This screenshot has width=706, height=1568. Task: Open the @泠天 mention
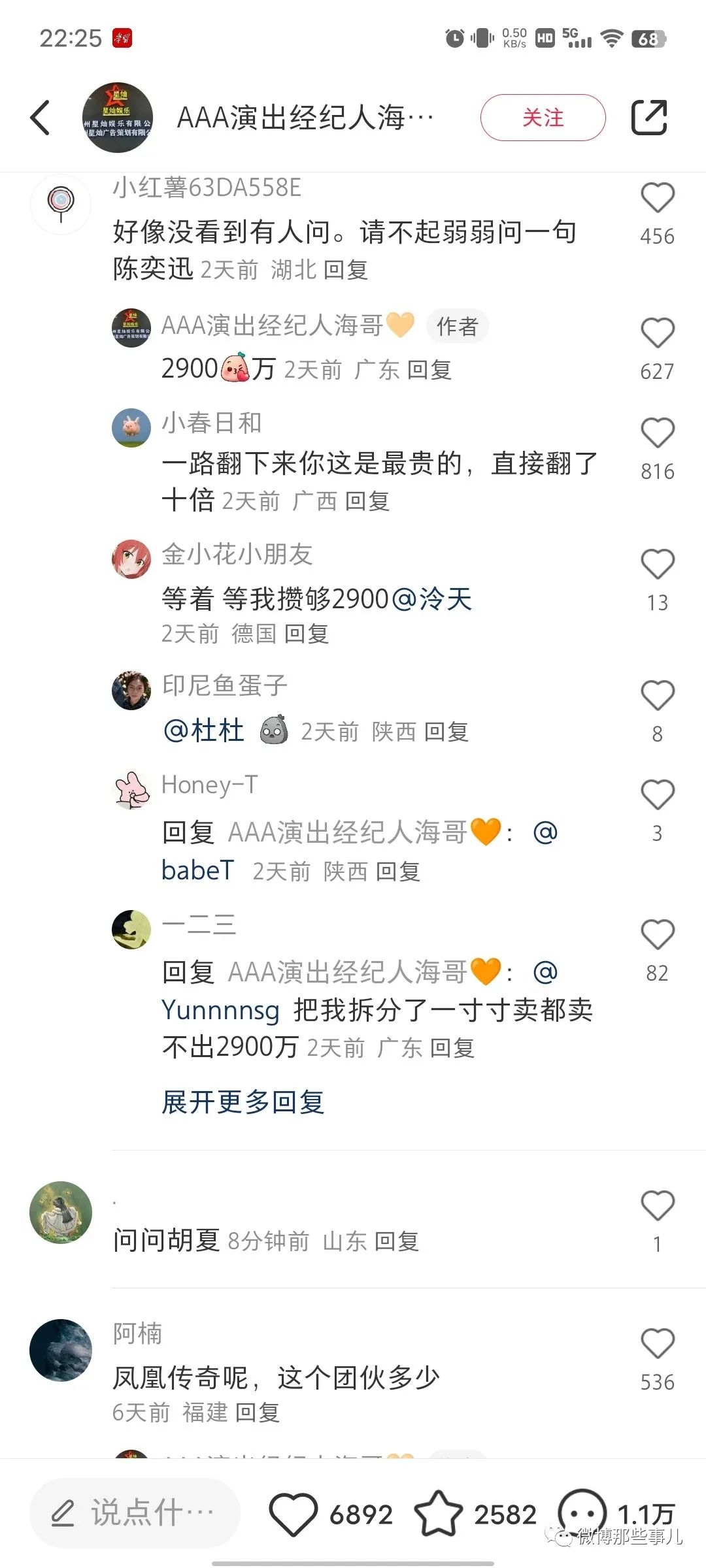431,598
